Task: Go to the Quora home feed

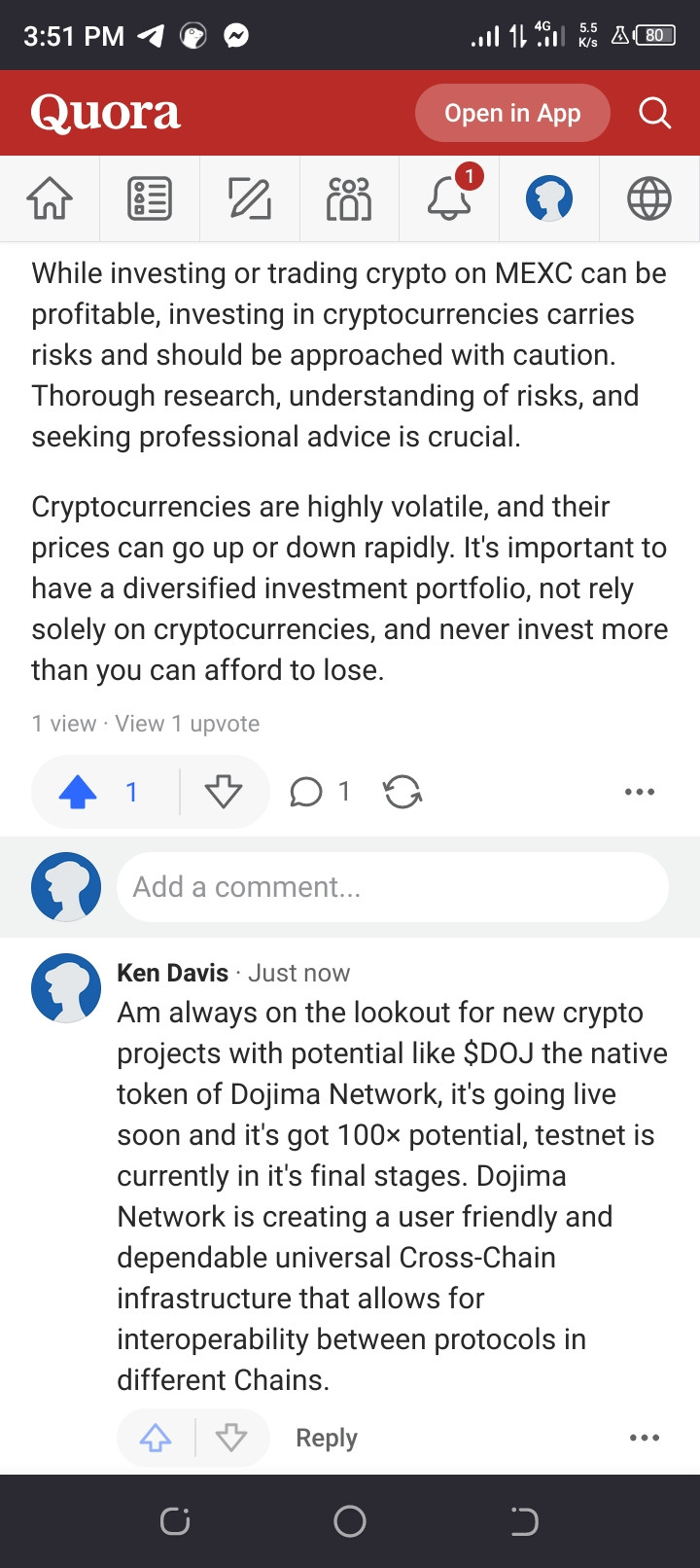Action: [50, 199]
